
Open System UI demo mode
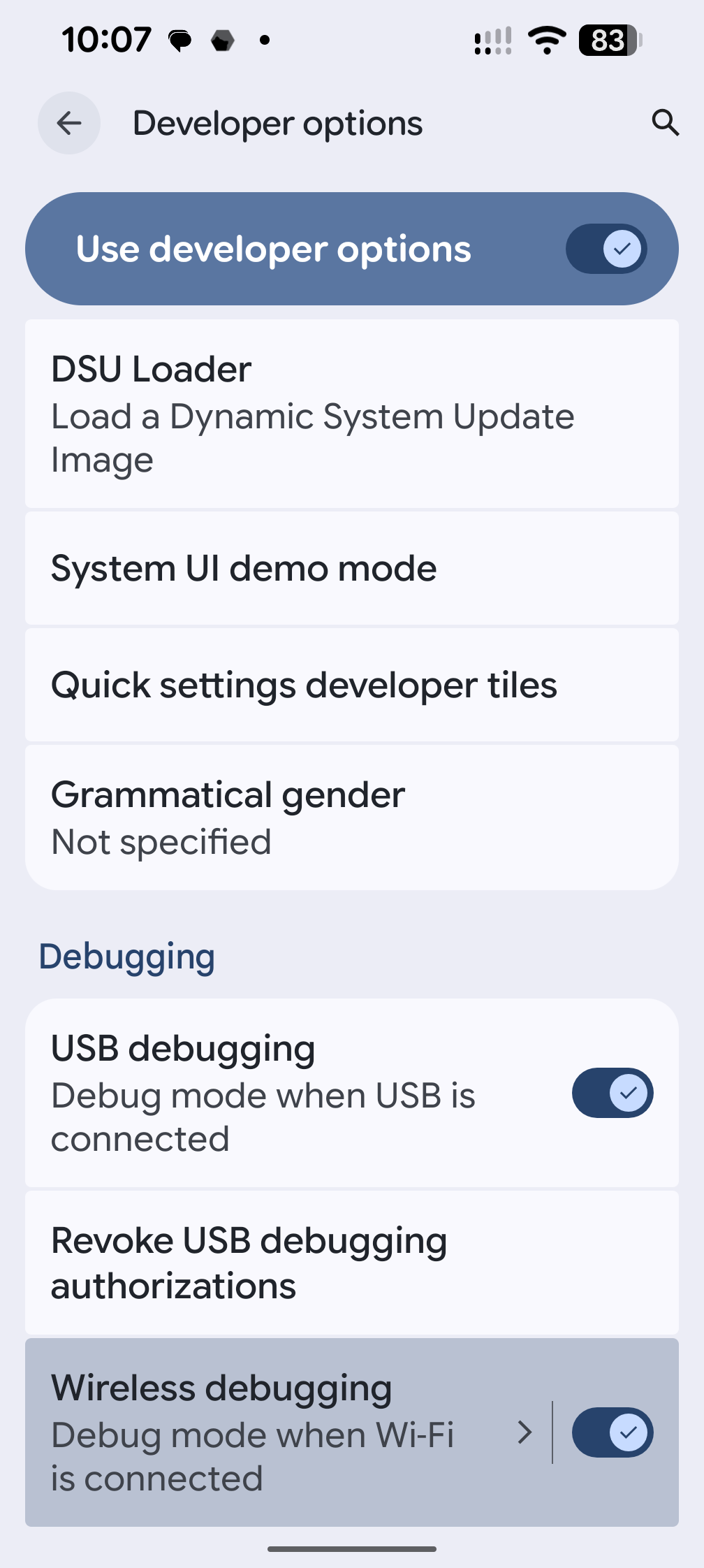tap(351, 568)
